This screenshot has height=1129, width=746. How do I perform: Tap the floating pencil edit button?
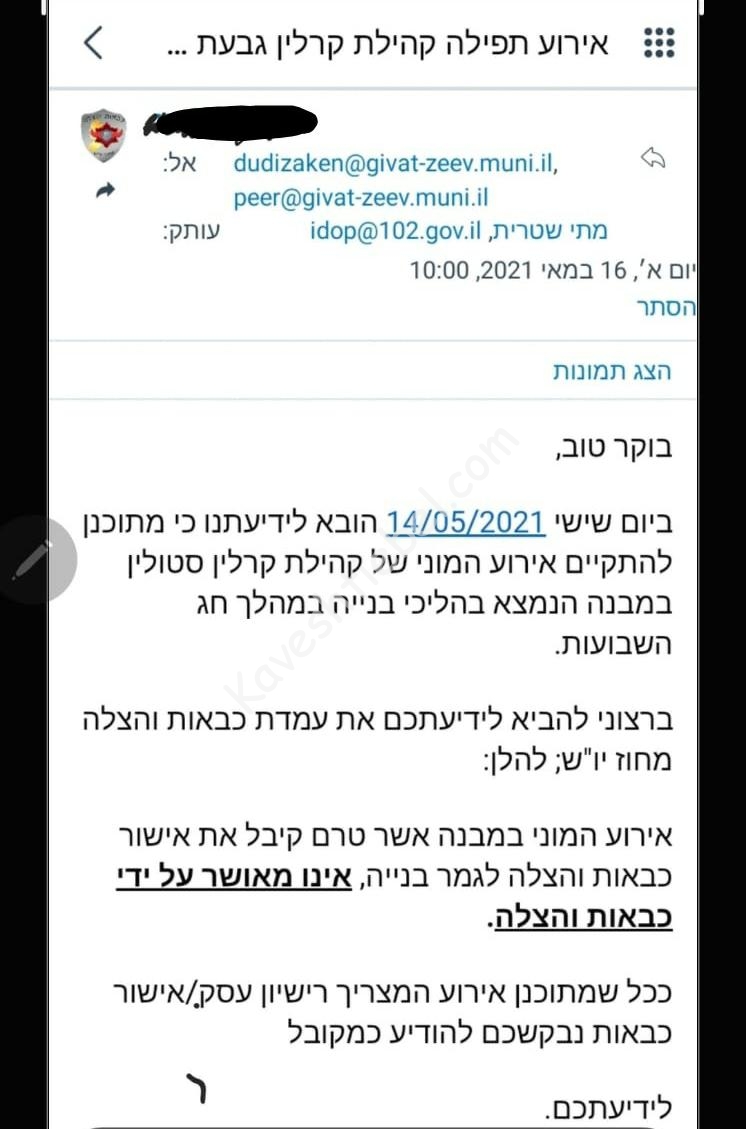coord(32,560)
